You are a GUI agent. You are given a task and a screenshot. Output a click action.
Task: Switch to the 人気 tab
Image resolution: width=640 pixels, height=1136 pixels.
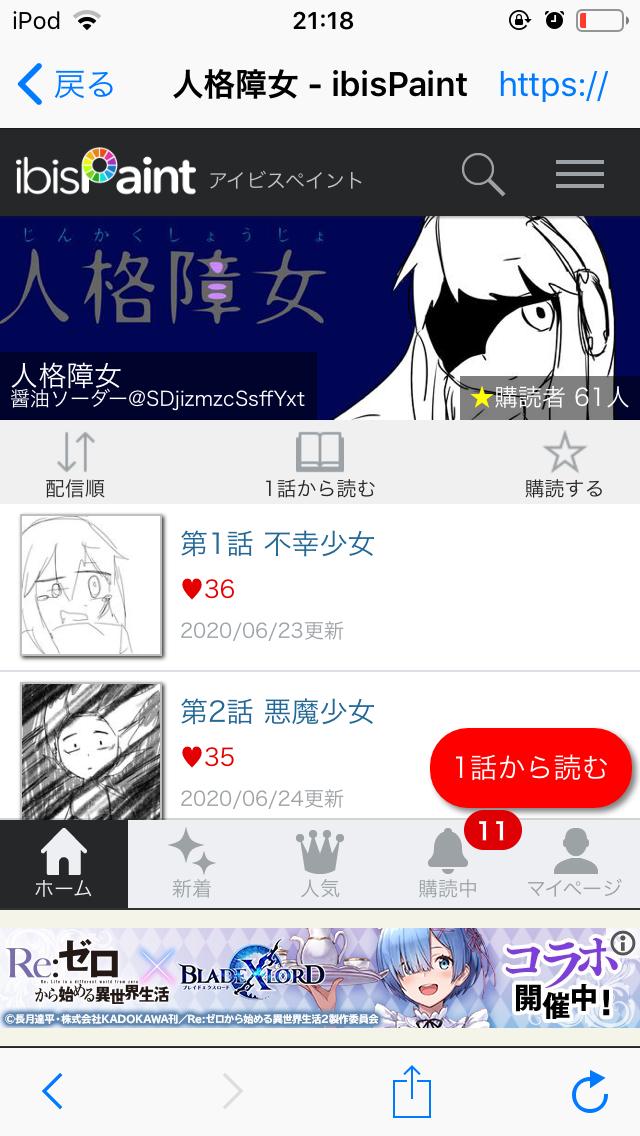click(x=320, y=864)
